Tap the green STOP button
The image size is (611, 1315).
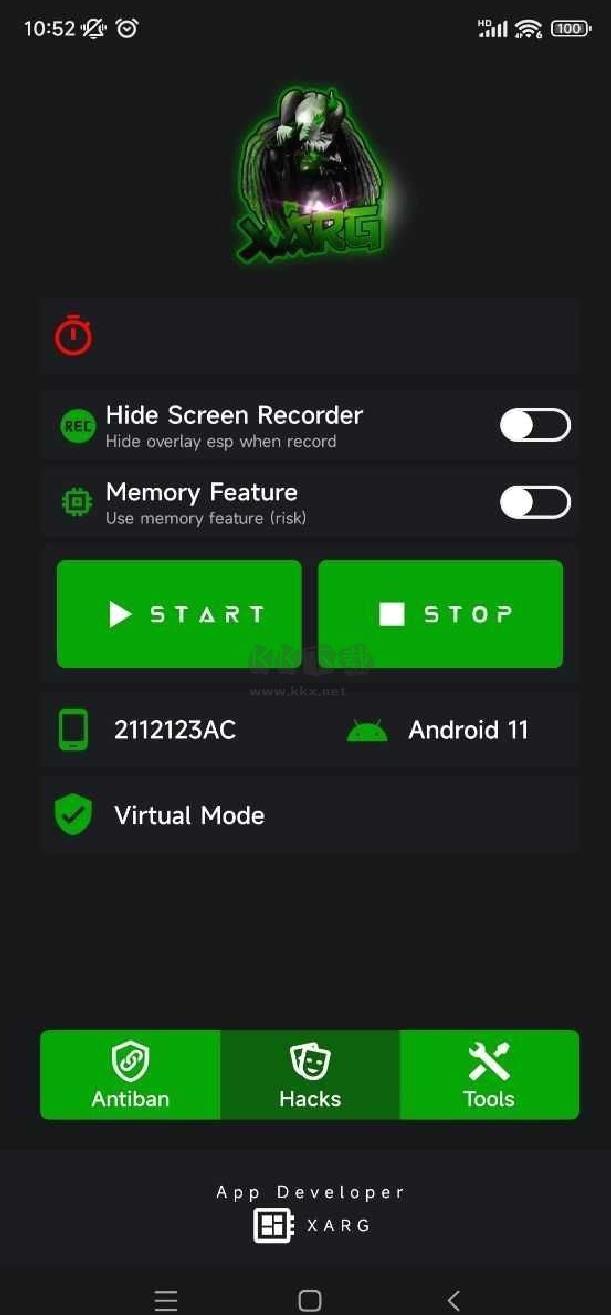[441, 614]
